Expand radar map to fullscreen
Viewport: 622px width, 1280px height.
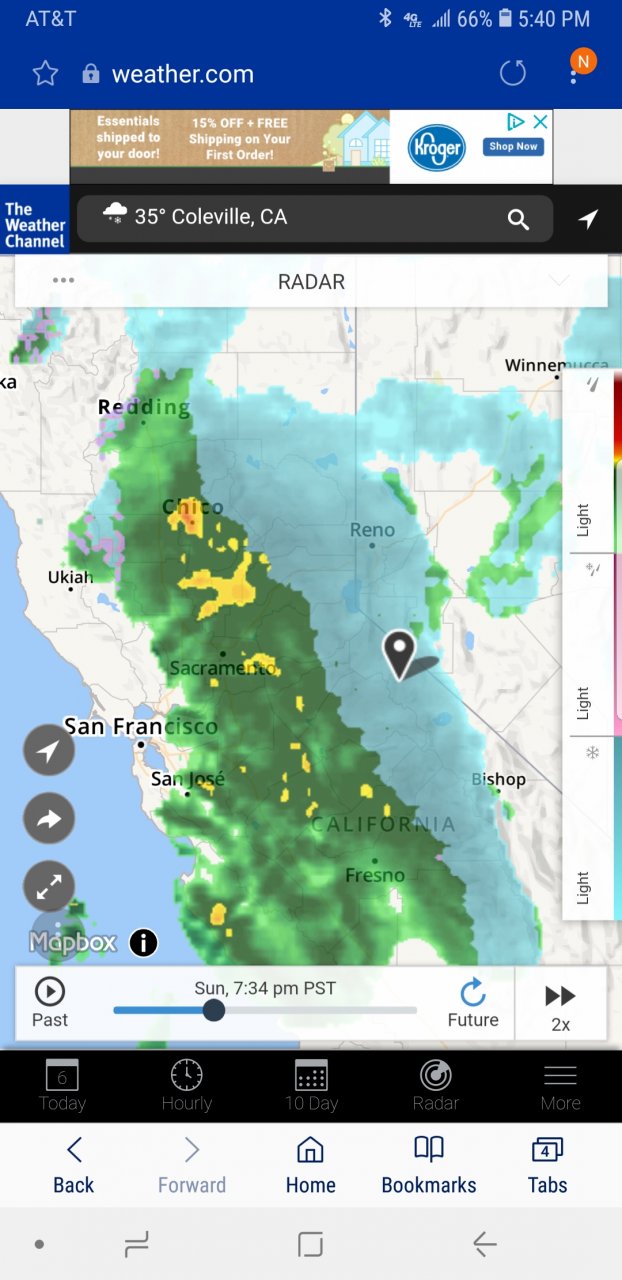49,885
